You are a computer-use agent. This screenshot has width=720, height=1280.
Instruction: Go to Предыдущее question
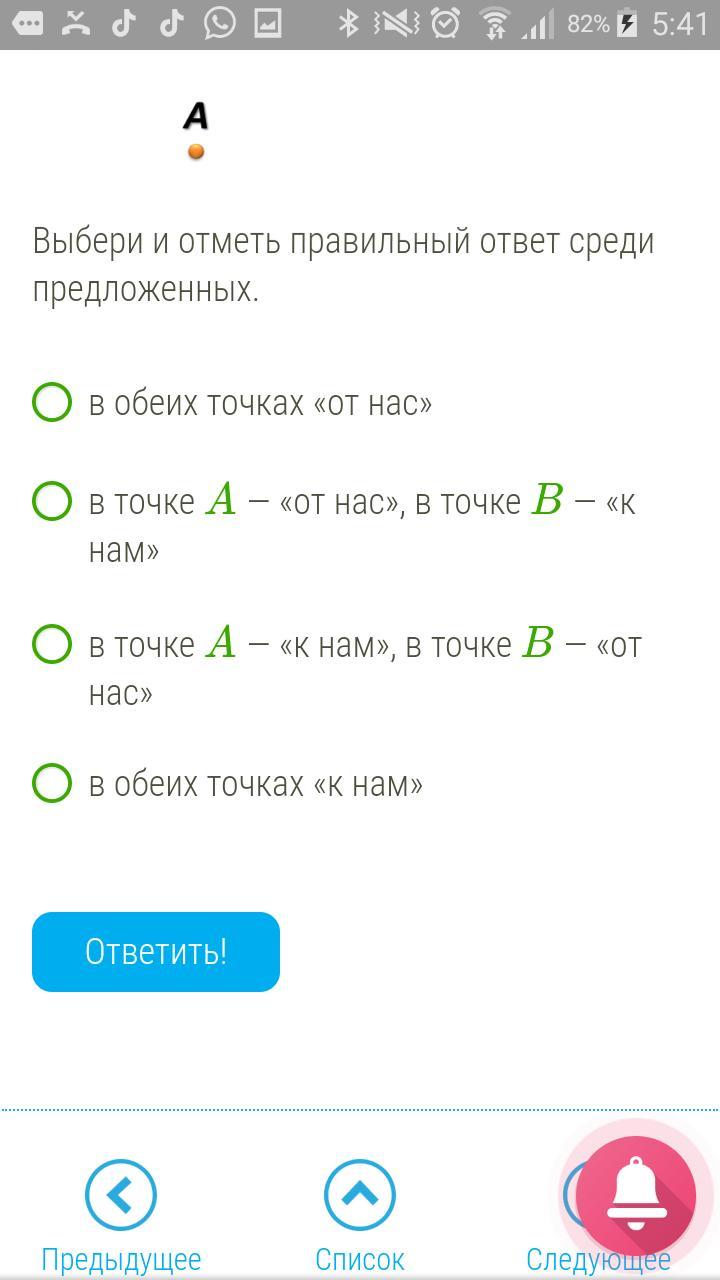(121, 1216)
